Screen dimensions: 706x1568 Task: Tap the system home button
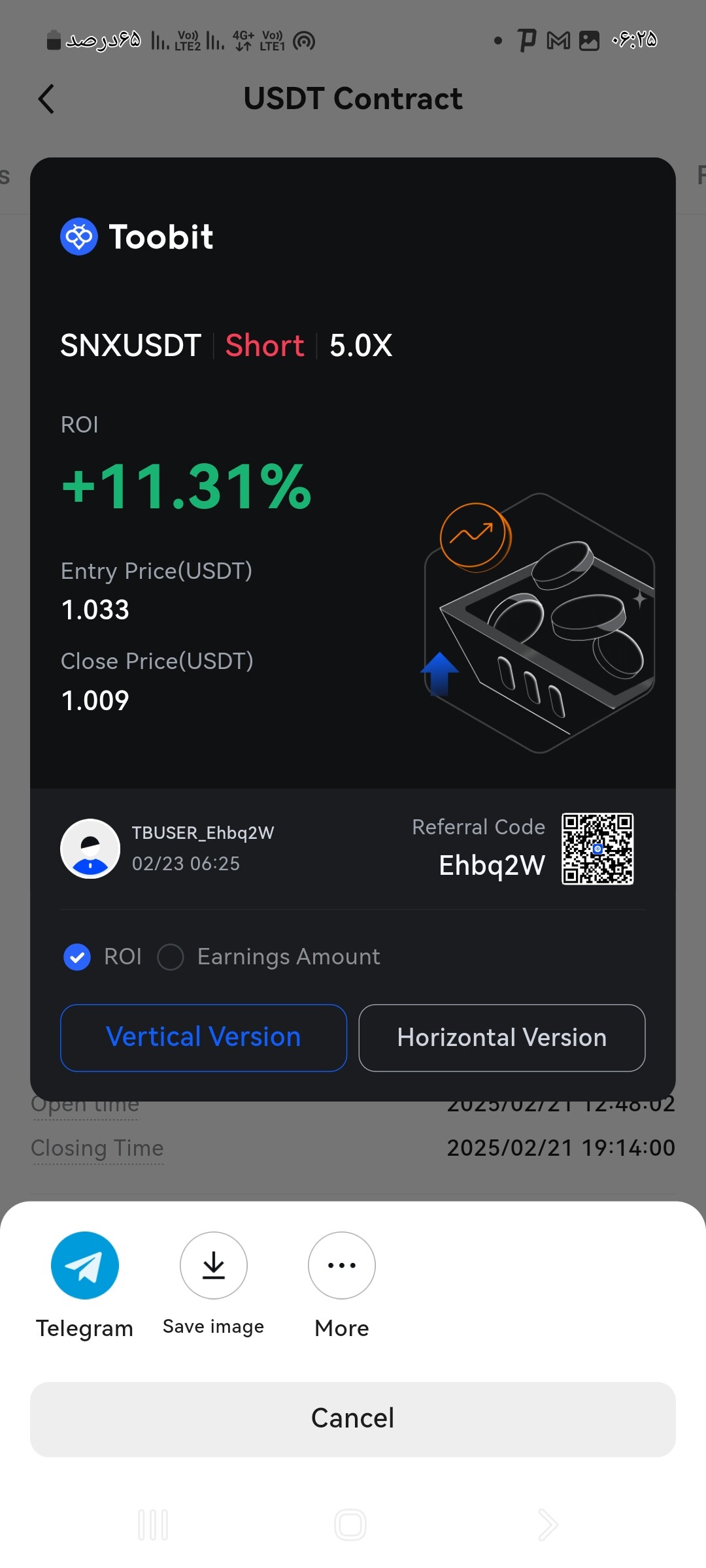click(350, 1525)
